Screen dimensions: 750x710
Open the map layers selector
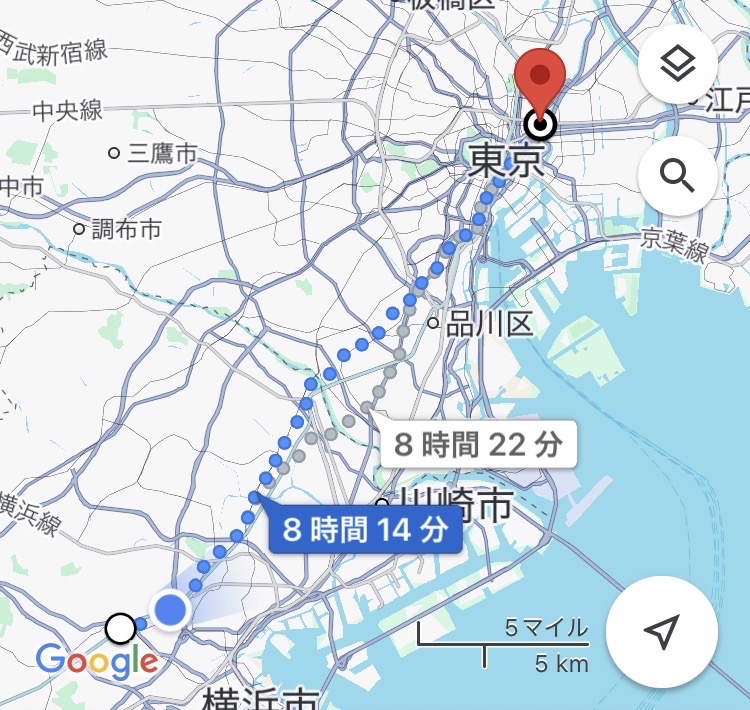(677, 67)
